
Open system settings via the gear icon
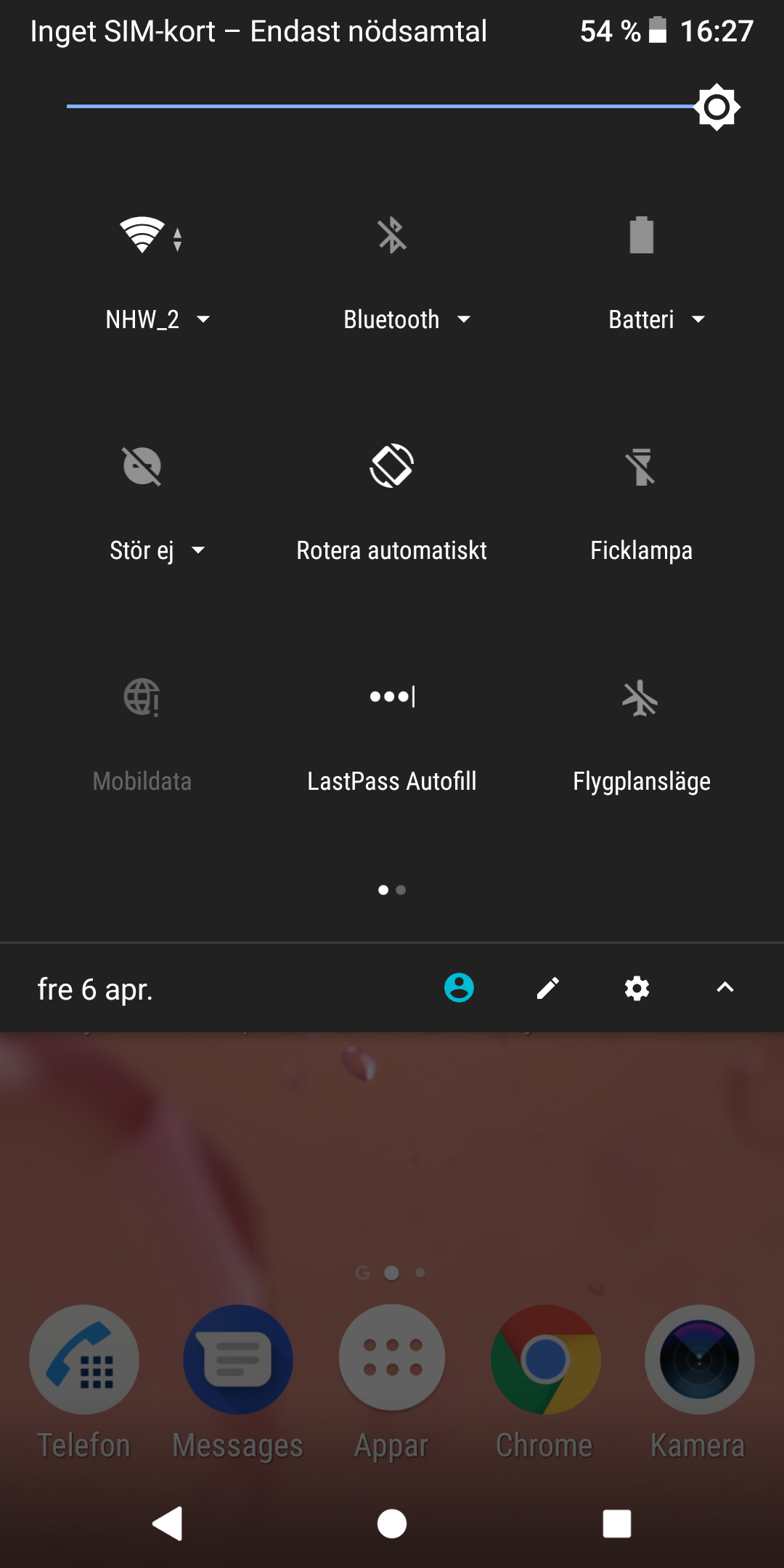click(x=637, y=988)
